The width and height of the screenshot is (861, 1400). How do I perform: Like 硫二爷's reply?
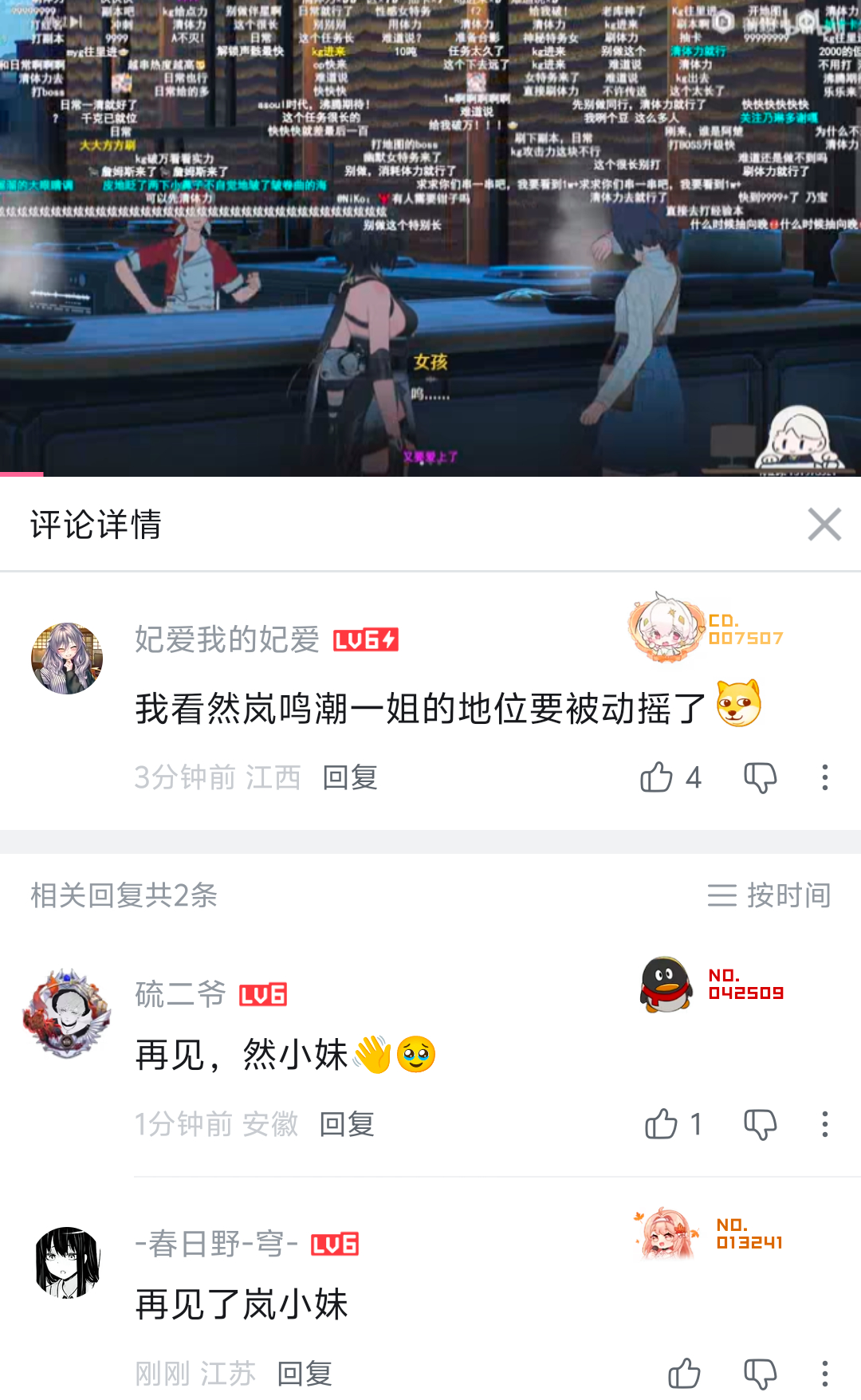(661, 1124)
